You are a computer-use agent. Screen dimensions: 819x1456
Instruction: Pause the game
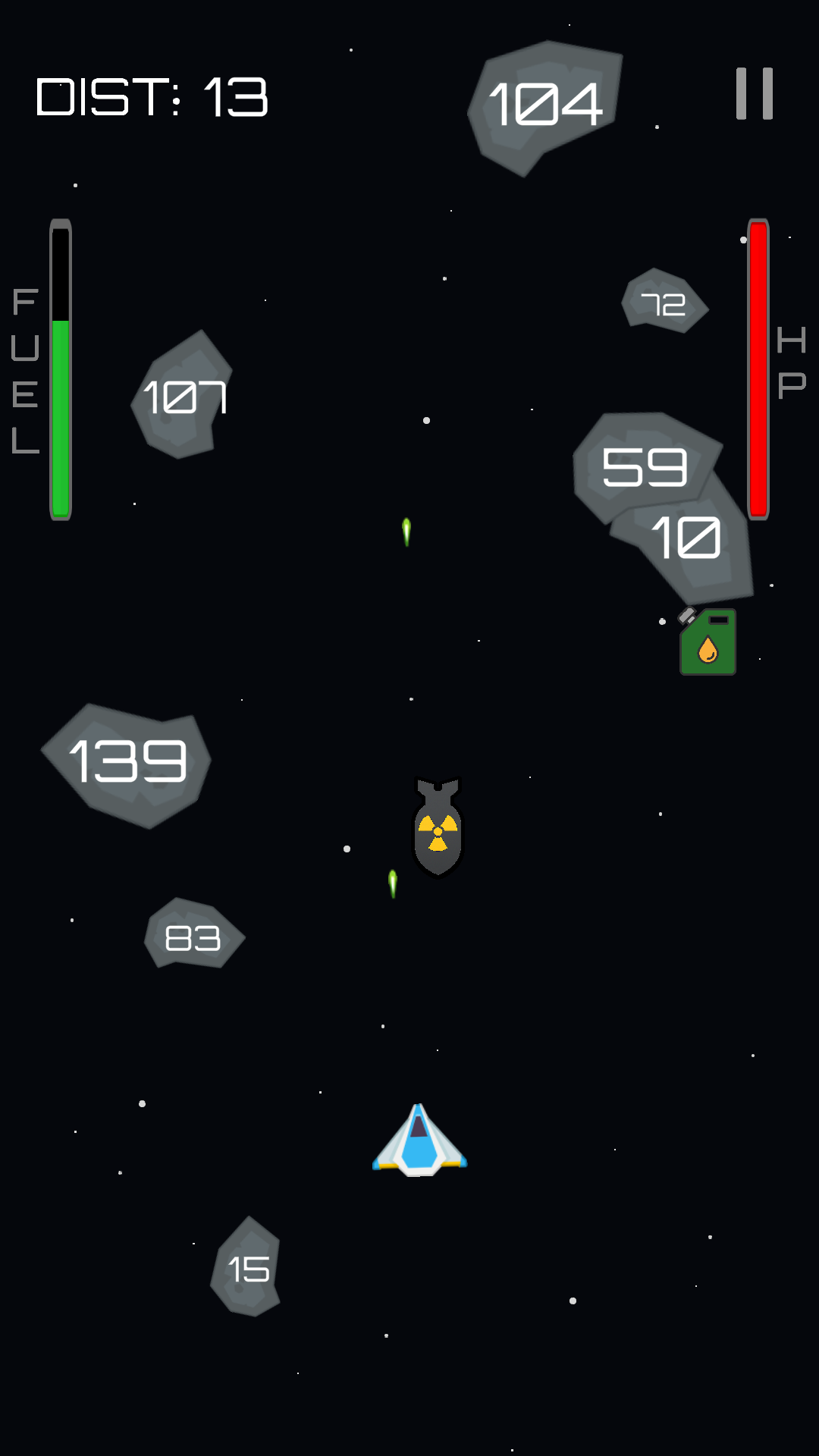(x=754, y=94)
